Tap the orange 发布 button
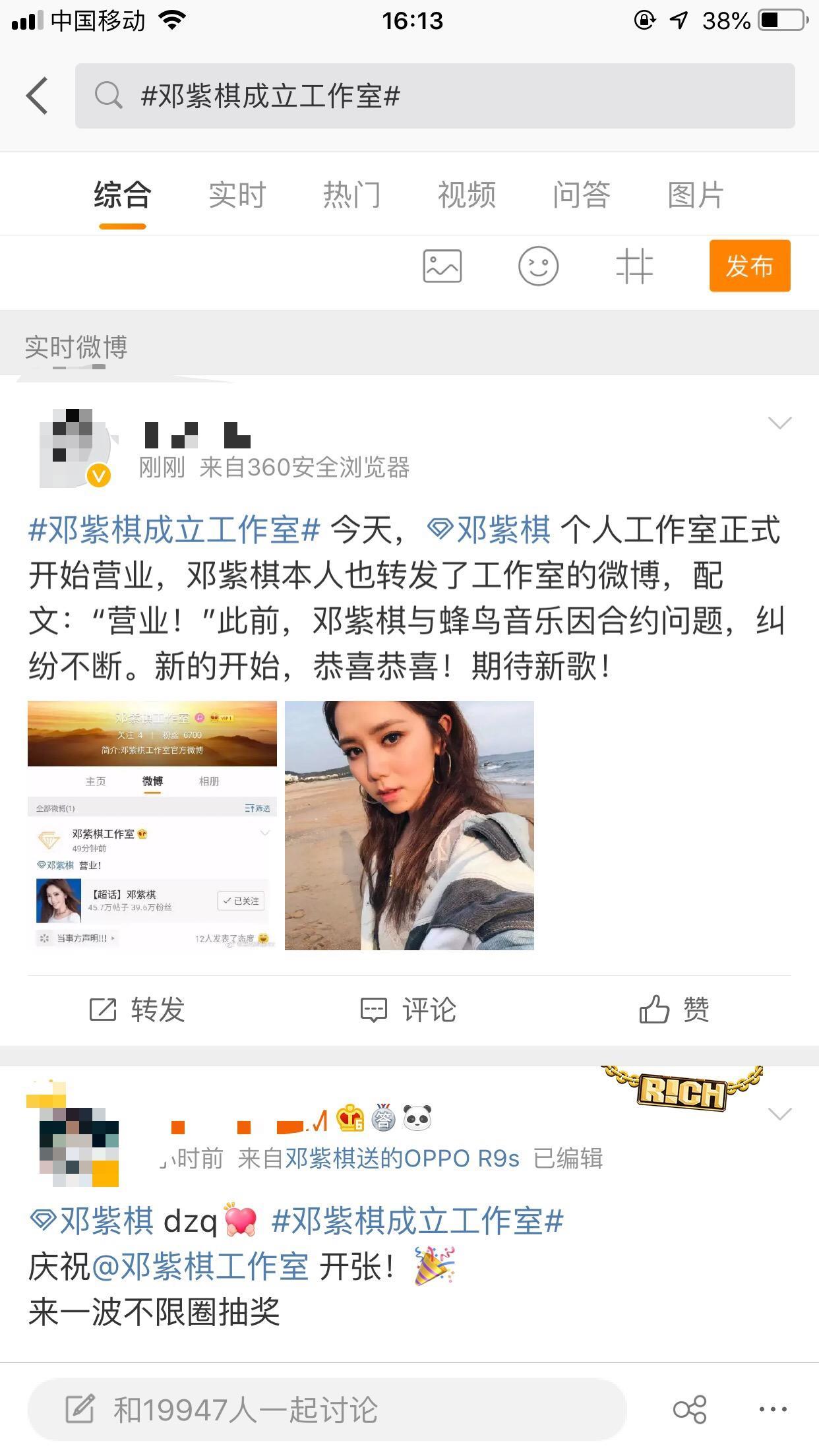 (750, 266)
